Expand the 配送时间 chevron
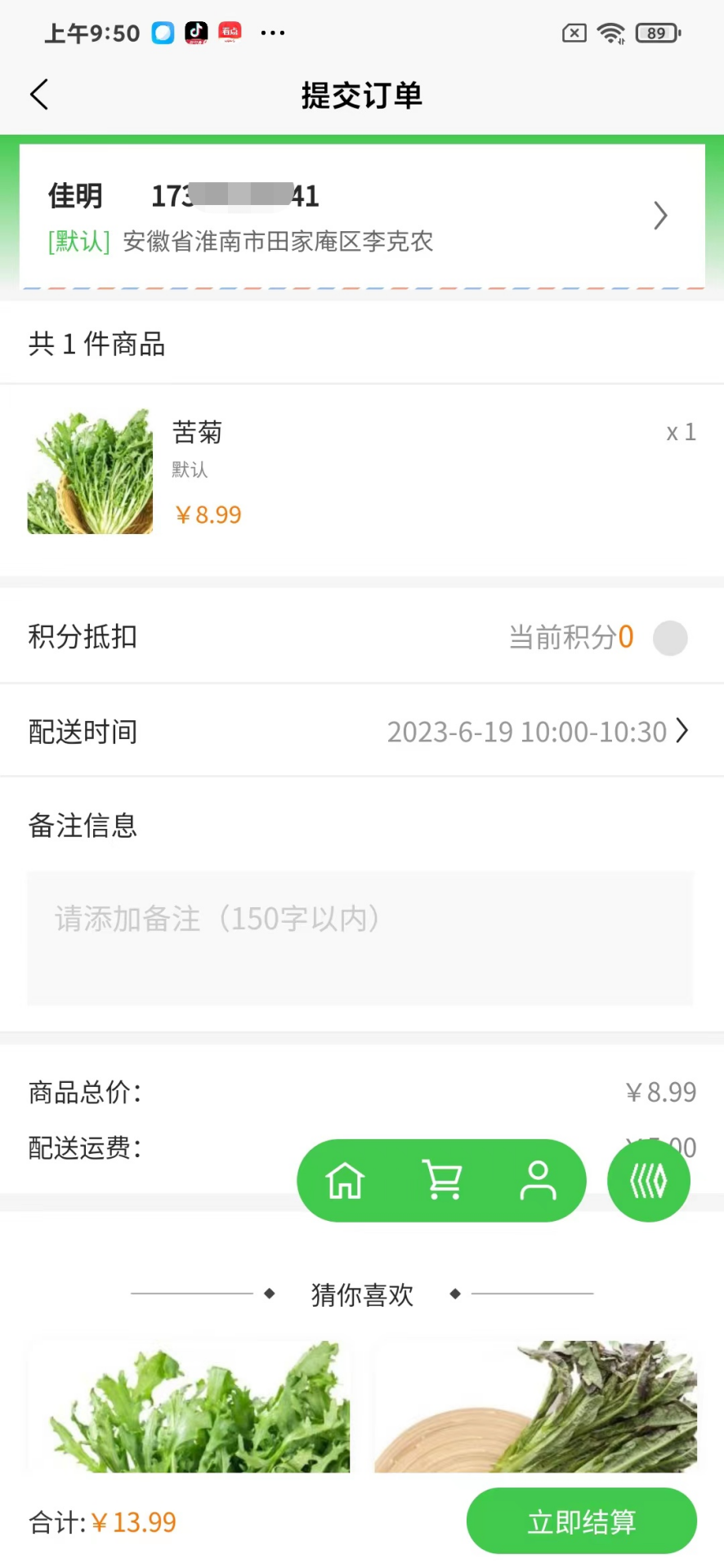 click(682, 732)
